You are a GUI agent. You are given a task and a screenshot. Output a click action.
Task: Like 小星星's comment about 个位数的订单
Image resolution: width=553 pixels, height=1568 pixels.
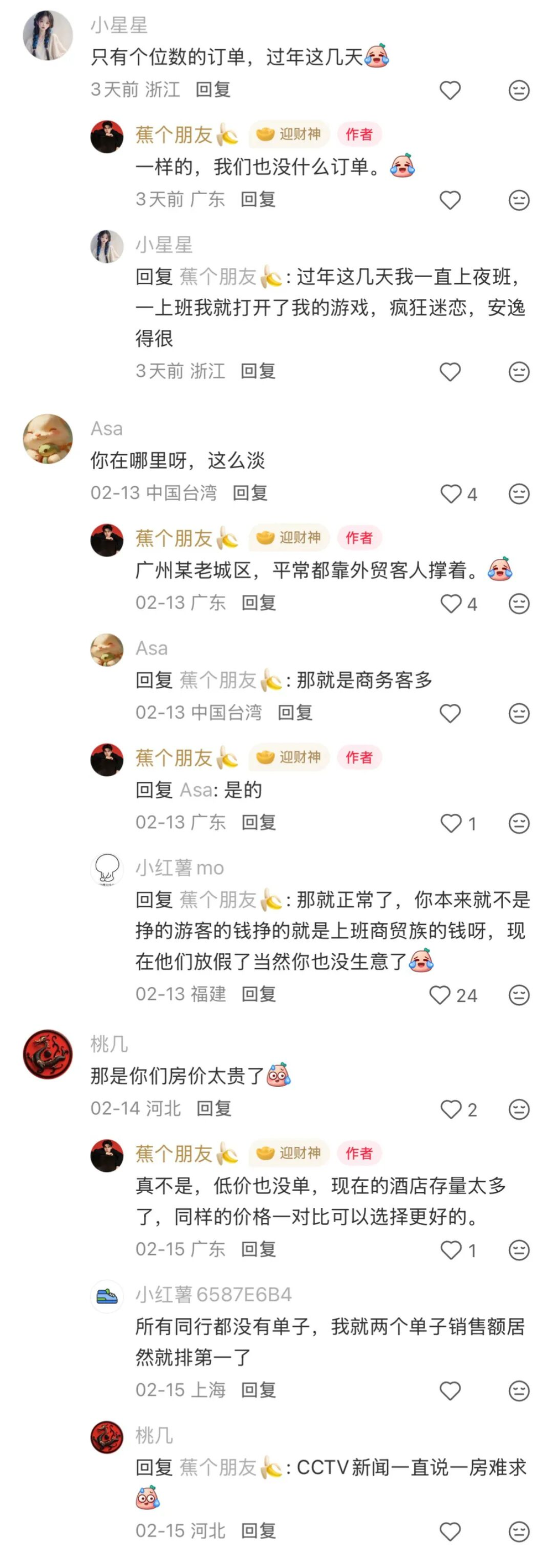click(450, 91)
